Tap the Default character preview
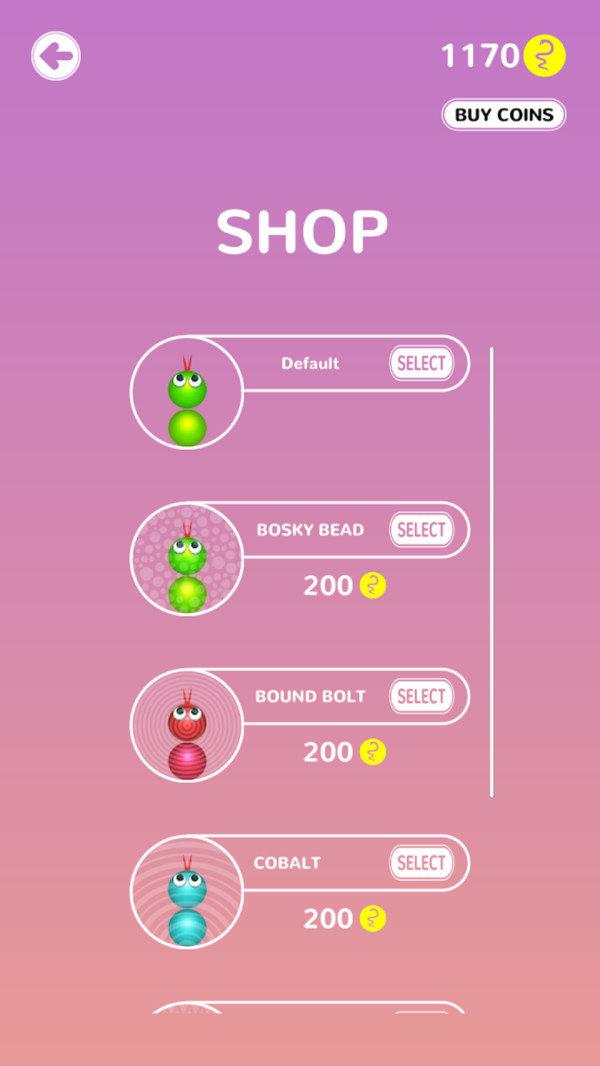 pos(187,393)
